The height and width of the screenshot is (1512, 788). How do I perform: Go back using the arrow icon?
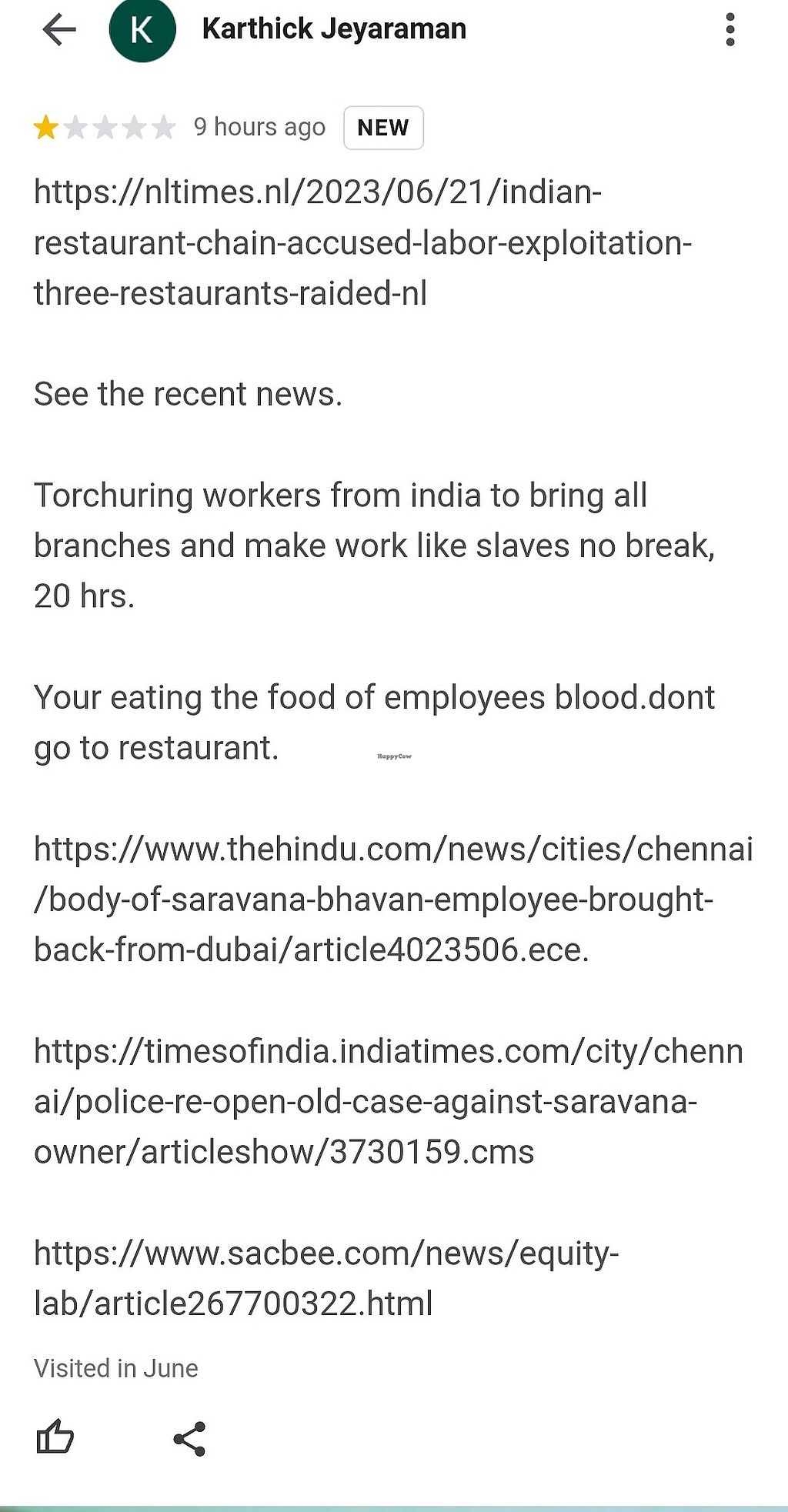pyautogui.click(x=58, y=30)
